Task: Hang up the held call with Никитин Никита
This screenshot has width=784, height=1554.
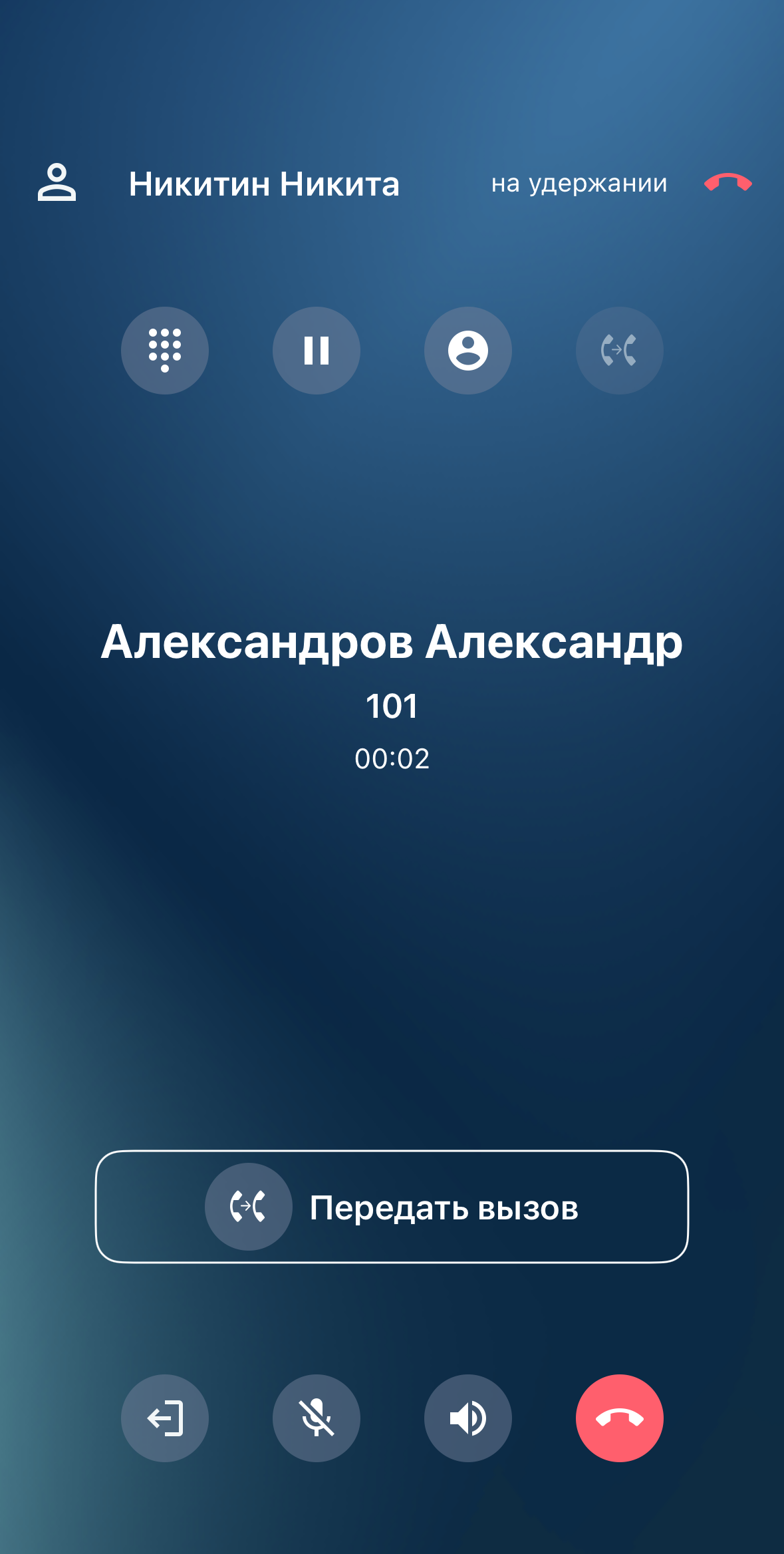Action: [x=728, y=183]
